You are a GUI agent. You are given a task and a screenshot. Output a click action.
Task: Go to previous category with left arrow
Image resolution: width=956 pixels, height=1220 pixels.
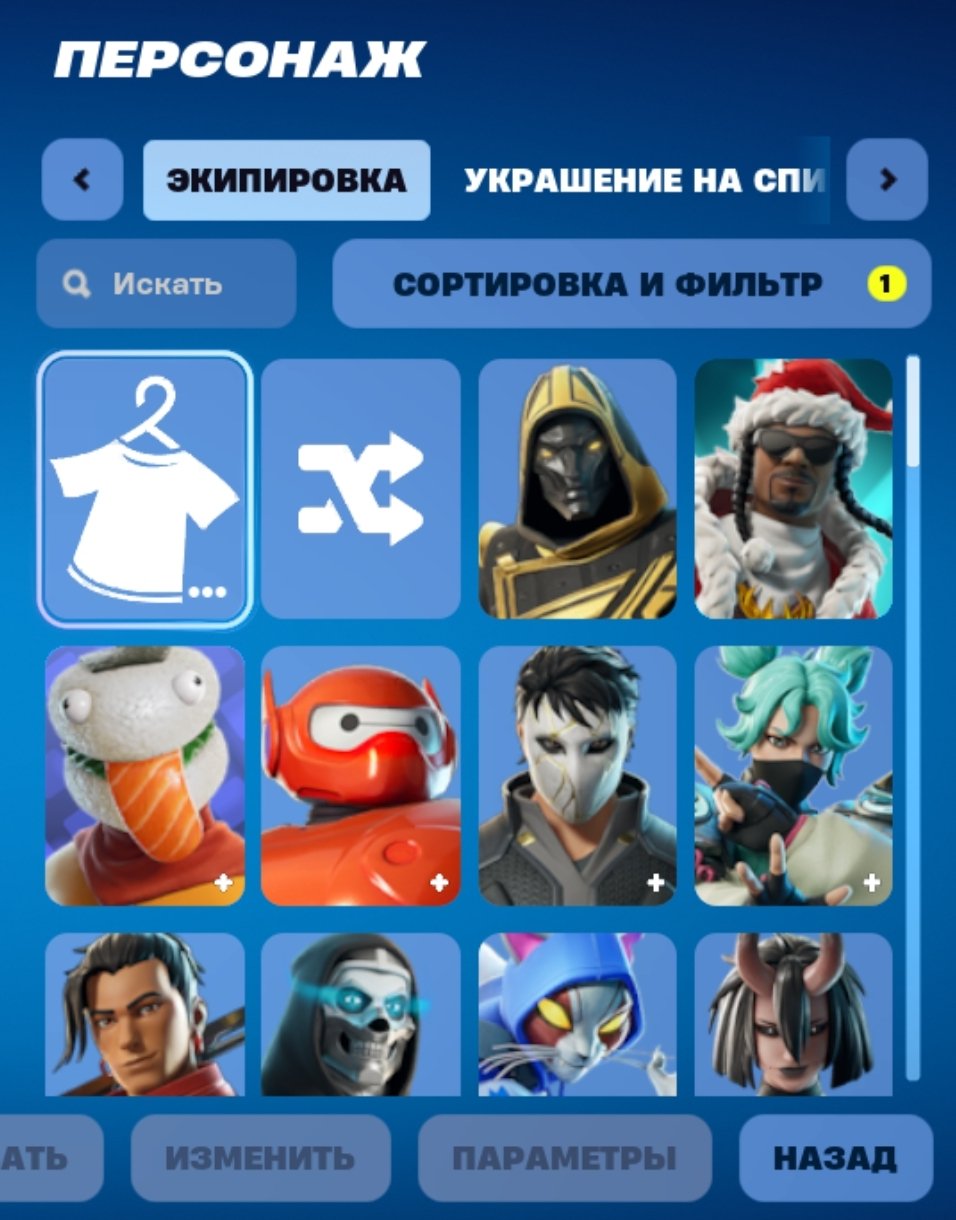pyautogui.click(x=82, y=180)
